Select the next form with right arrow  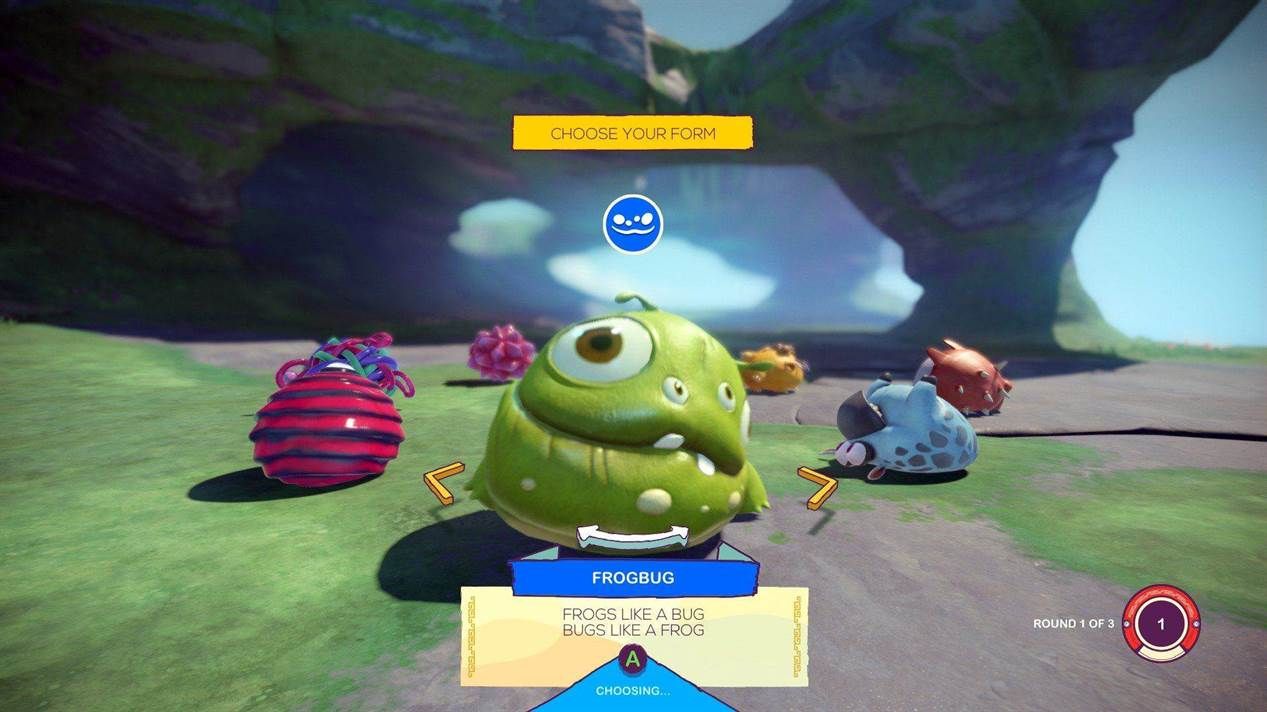point(818,487)
